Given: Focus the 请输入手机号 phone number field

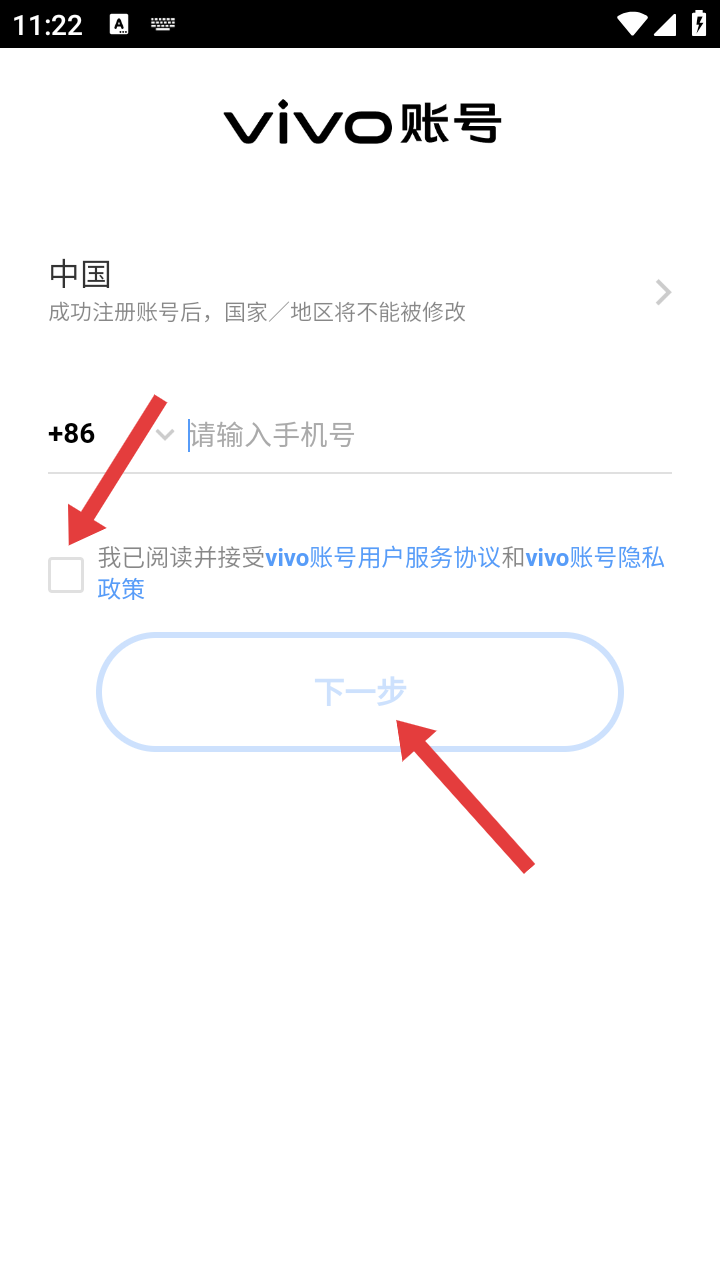Looking at the screenshot, I should coord(429,435).
